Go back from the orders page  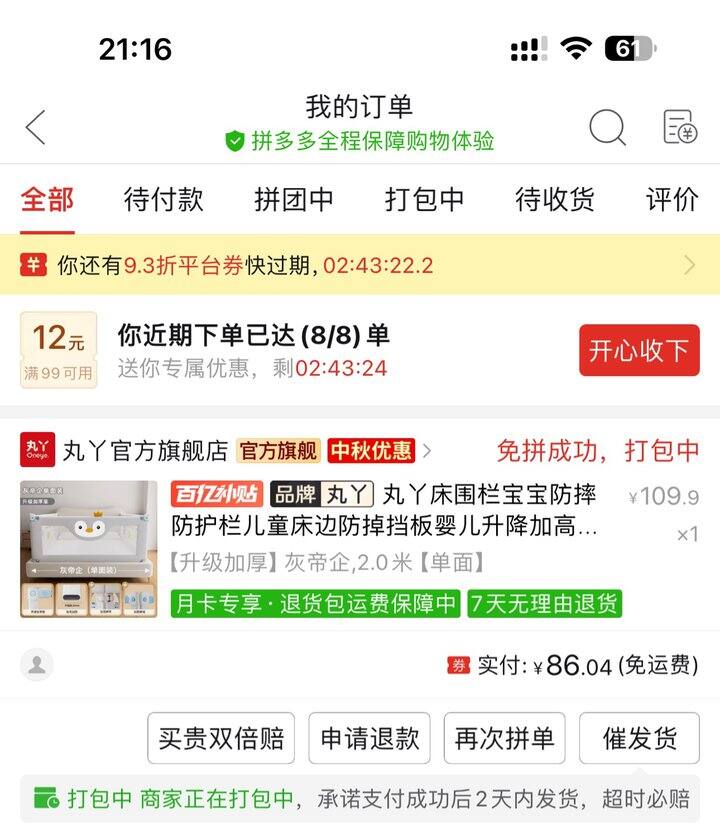point(36,128)
